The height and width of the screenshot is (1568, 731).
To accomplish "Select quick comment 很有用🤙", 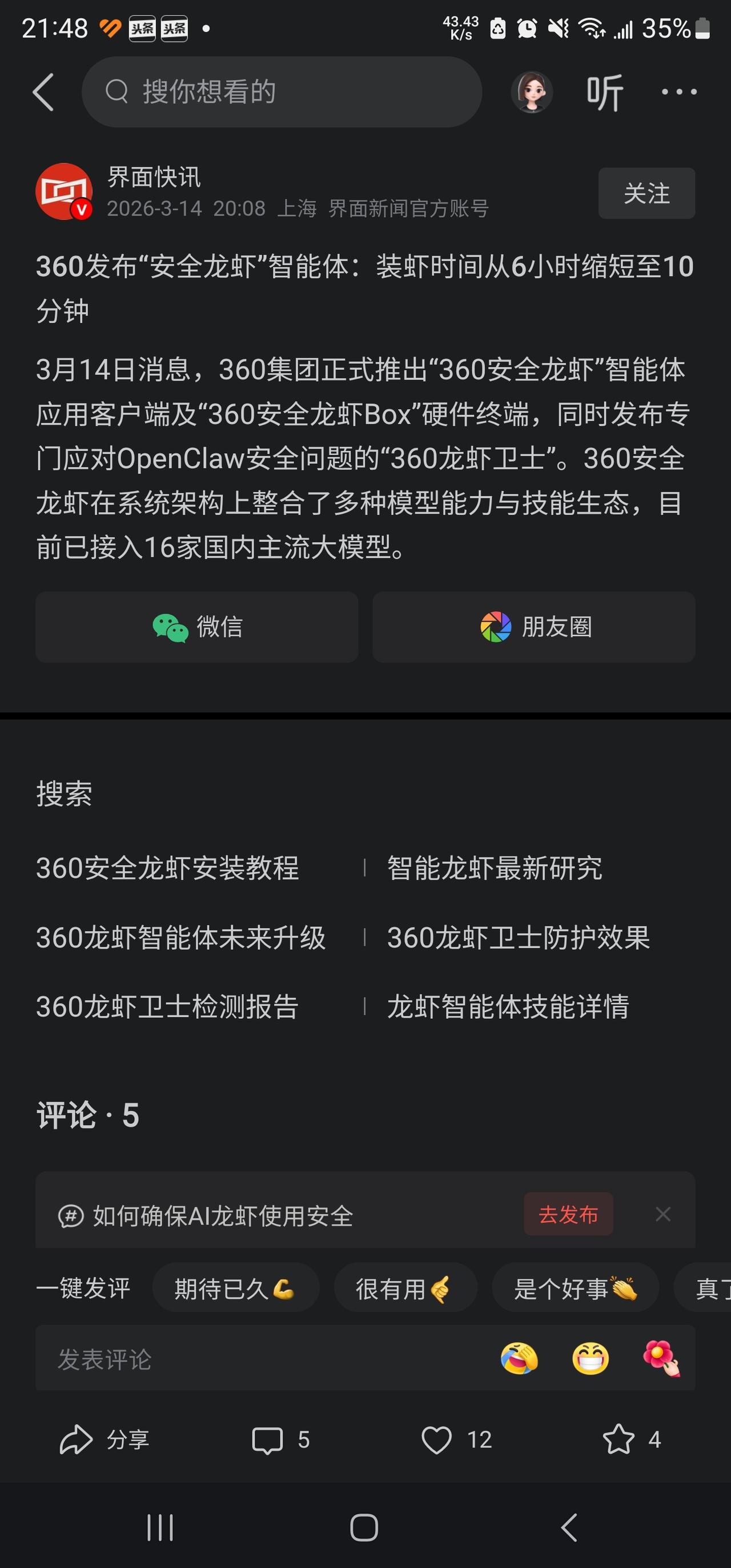I will tap(406, 1288).
